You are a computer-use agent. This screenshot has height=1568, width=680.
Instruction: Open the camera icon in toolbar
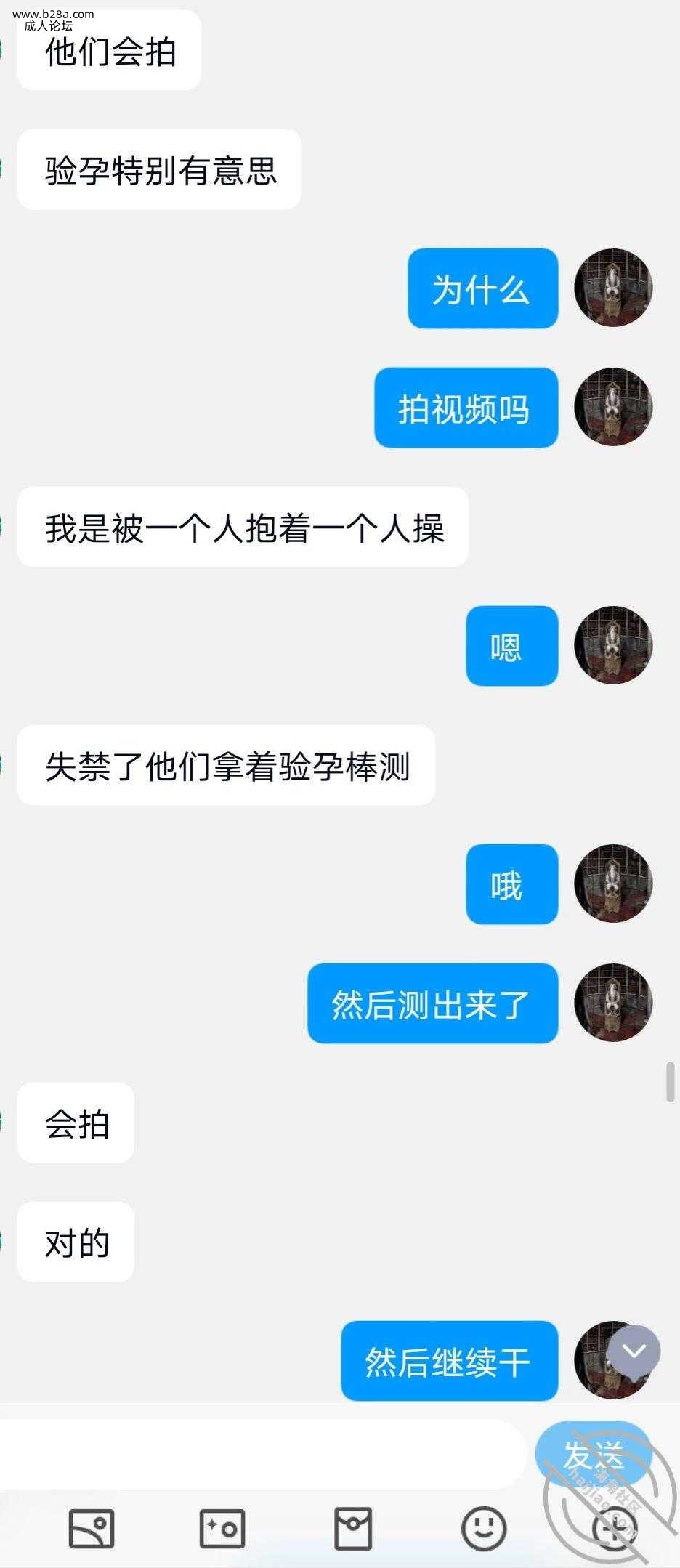(x=222, y=1528)
